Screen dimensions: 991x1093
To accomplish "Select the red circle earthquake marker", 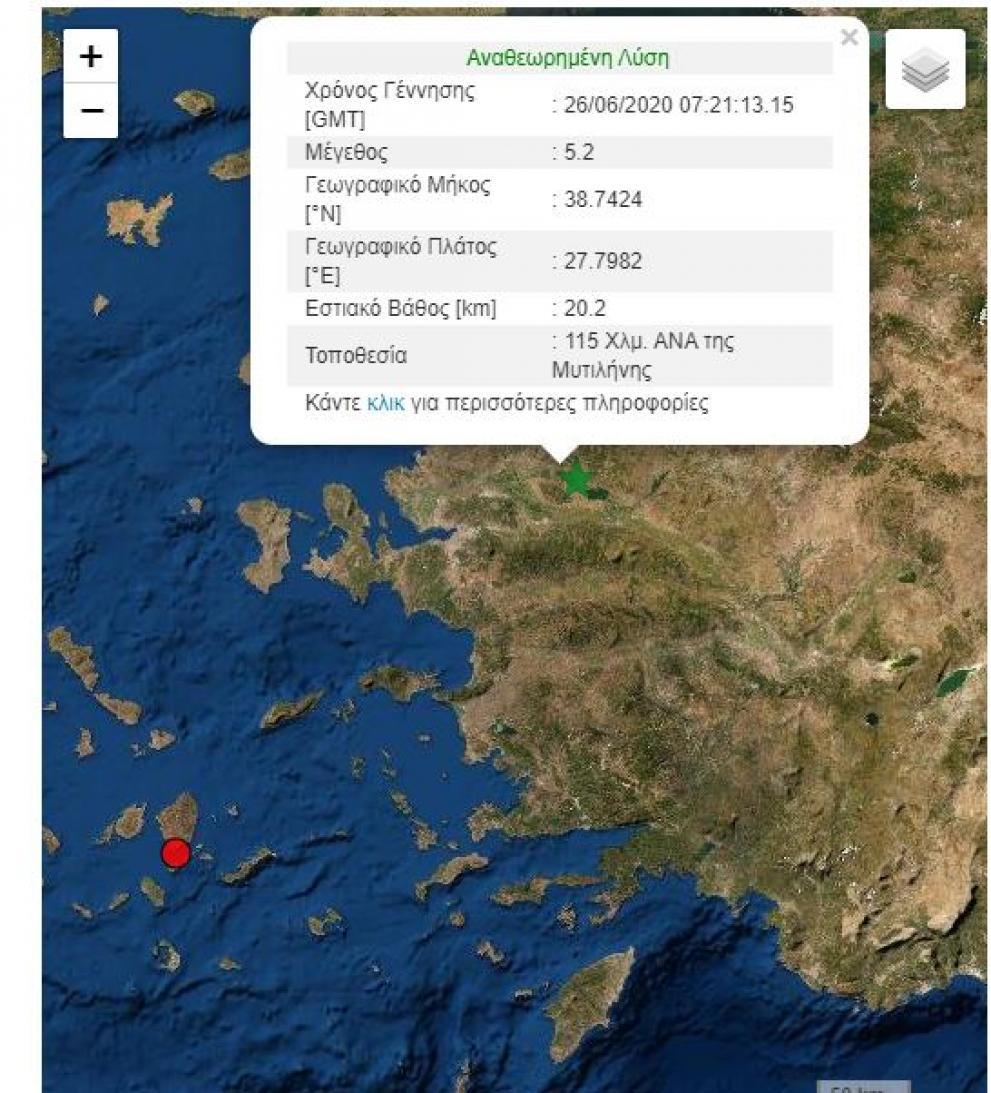I will pos(176,853).
